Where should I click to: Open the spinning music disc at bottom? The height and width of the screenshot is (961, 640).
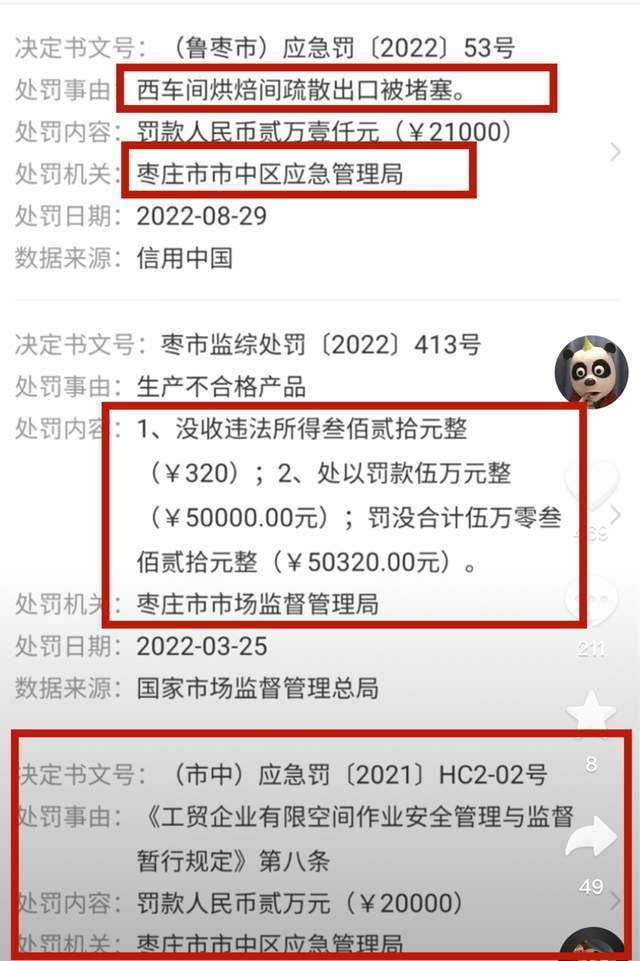coord(592,944)
